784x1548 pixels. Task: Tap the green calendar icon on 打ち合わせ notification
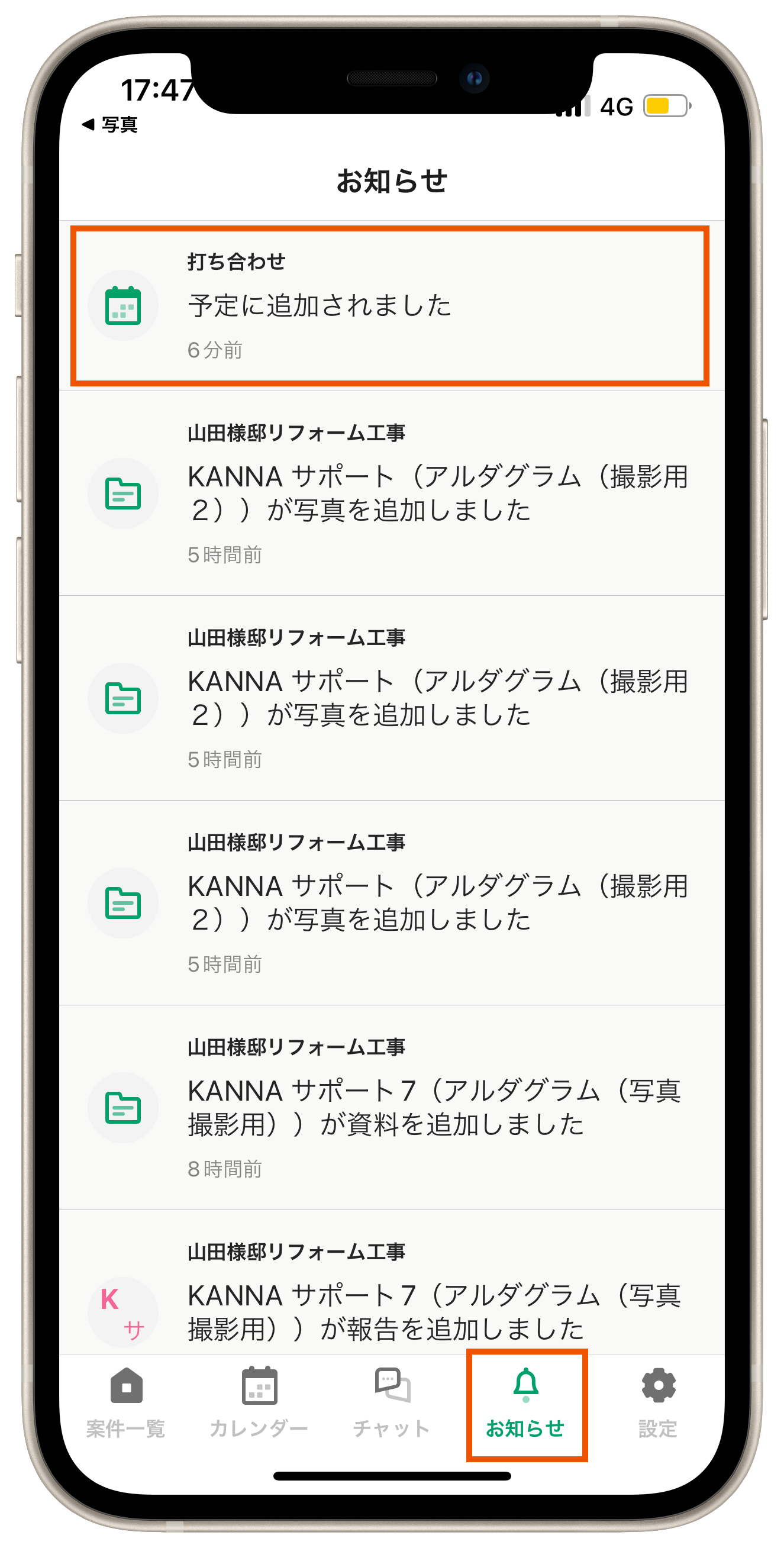(123, 307)
